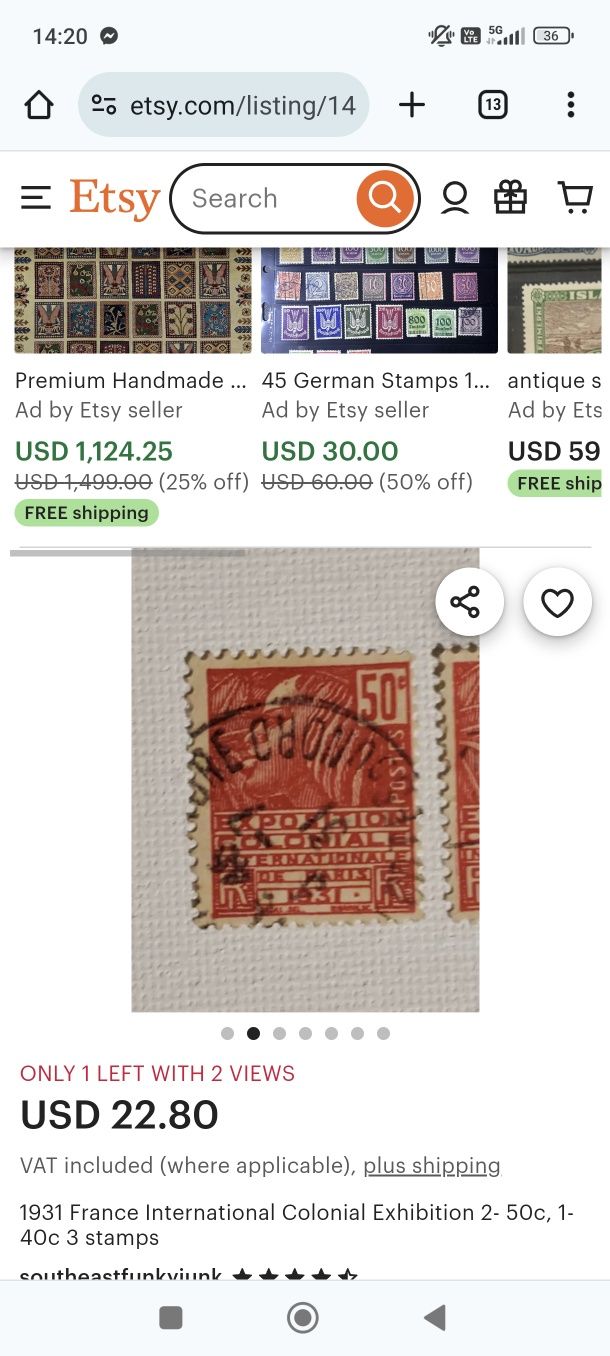Open the plus shipping link
The image size is (610, 1356).
[x=431, y=1166]
